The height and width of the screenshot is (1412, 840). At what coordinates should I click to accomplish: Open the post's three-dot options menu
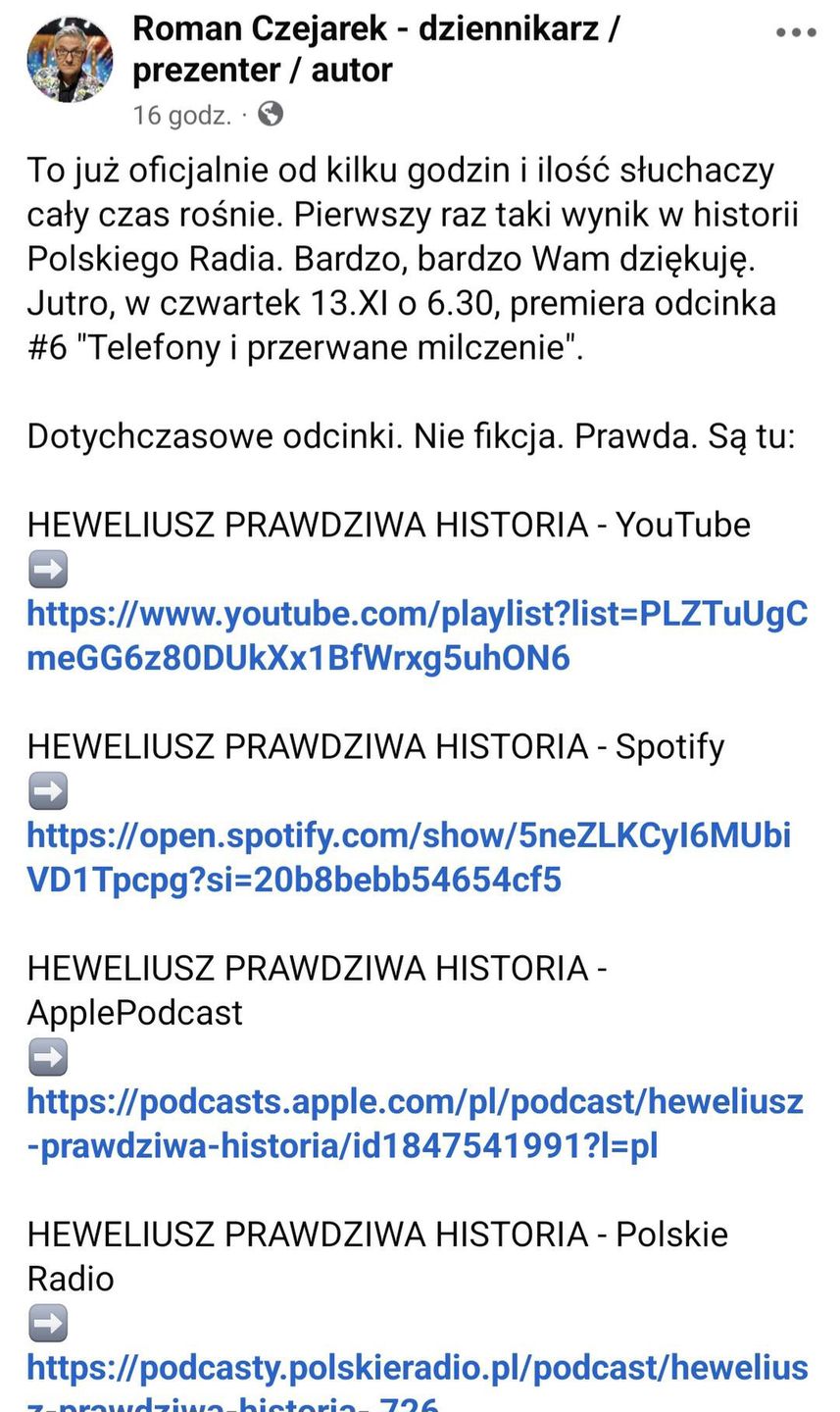point(795,32)
